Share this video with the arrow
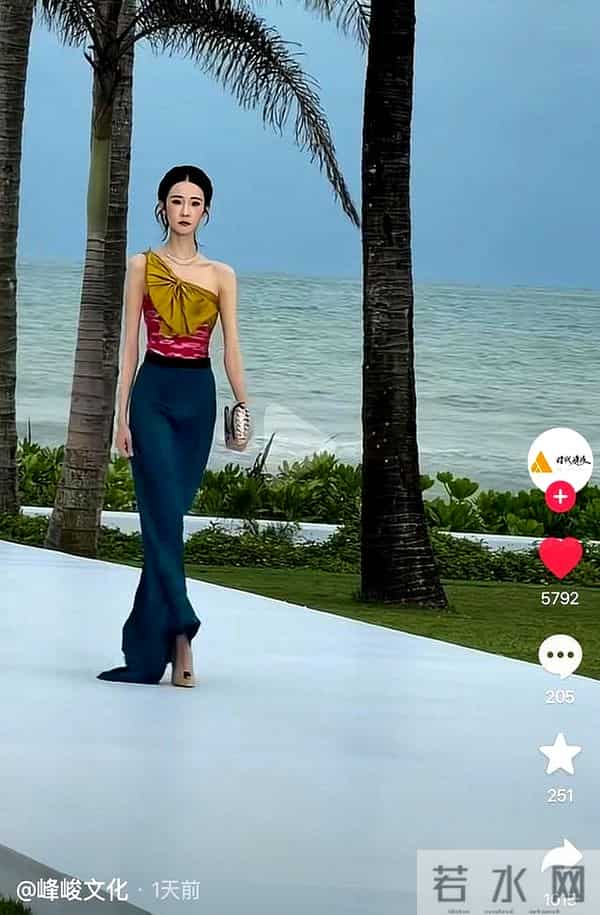600x915 pixels. coord(562,855)
